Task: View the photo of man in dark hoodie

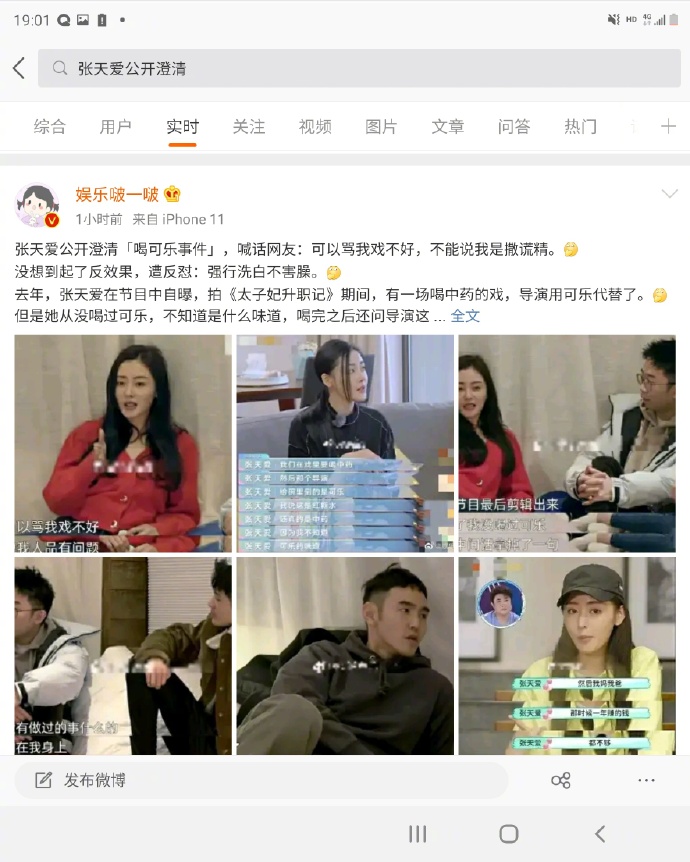Action: (x=345, y=656)
